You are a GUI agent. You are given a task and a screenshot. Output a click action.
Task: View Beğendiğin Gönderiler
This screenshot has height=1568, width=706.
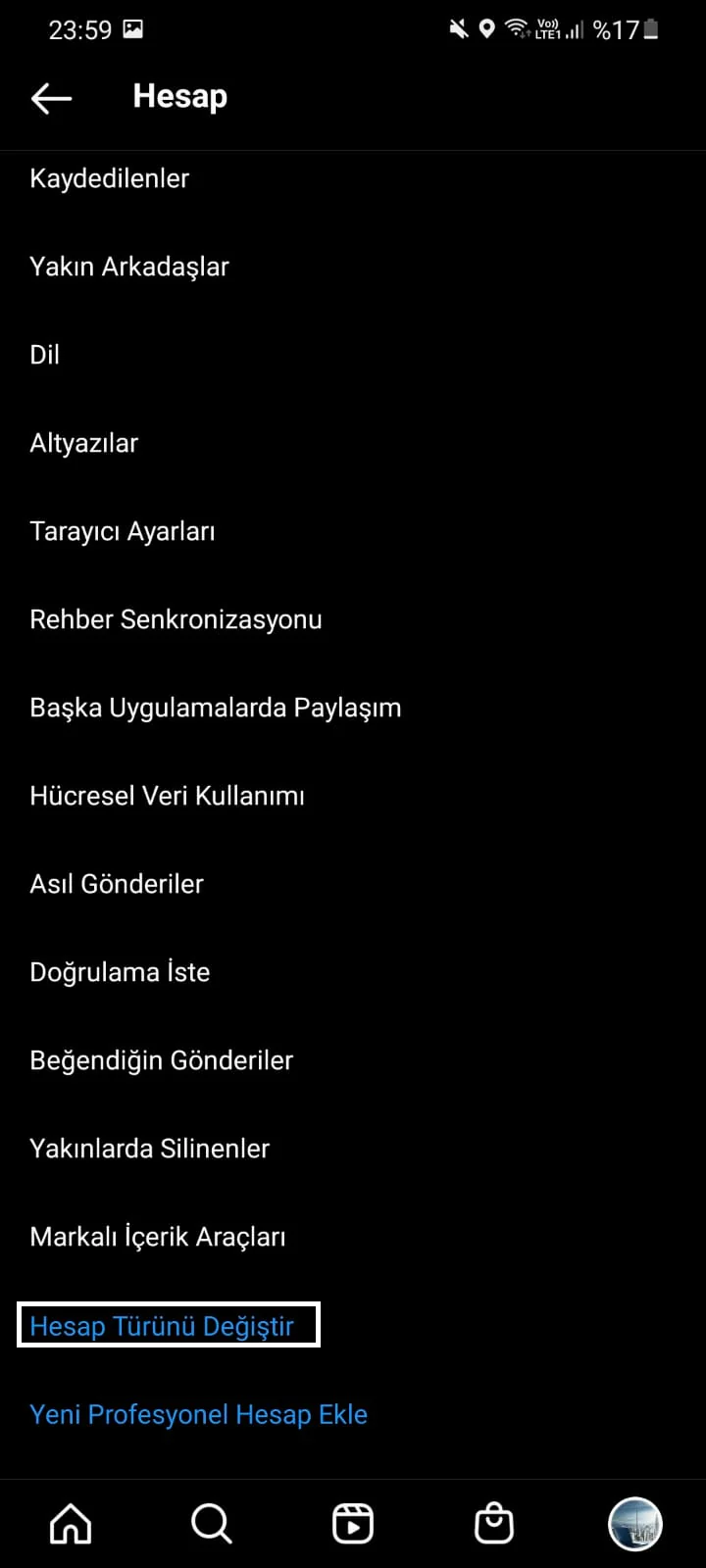click(x=162, y=1060)
